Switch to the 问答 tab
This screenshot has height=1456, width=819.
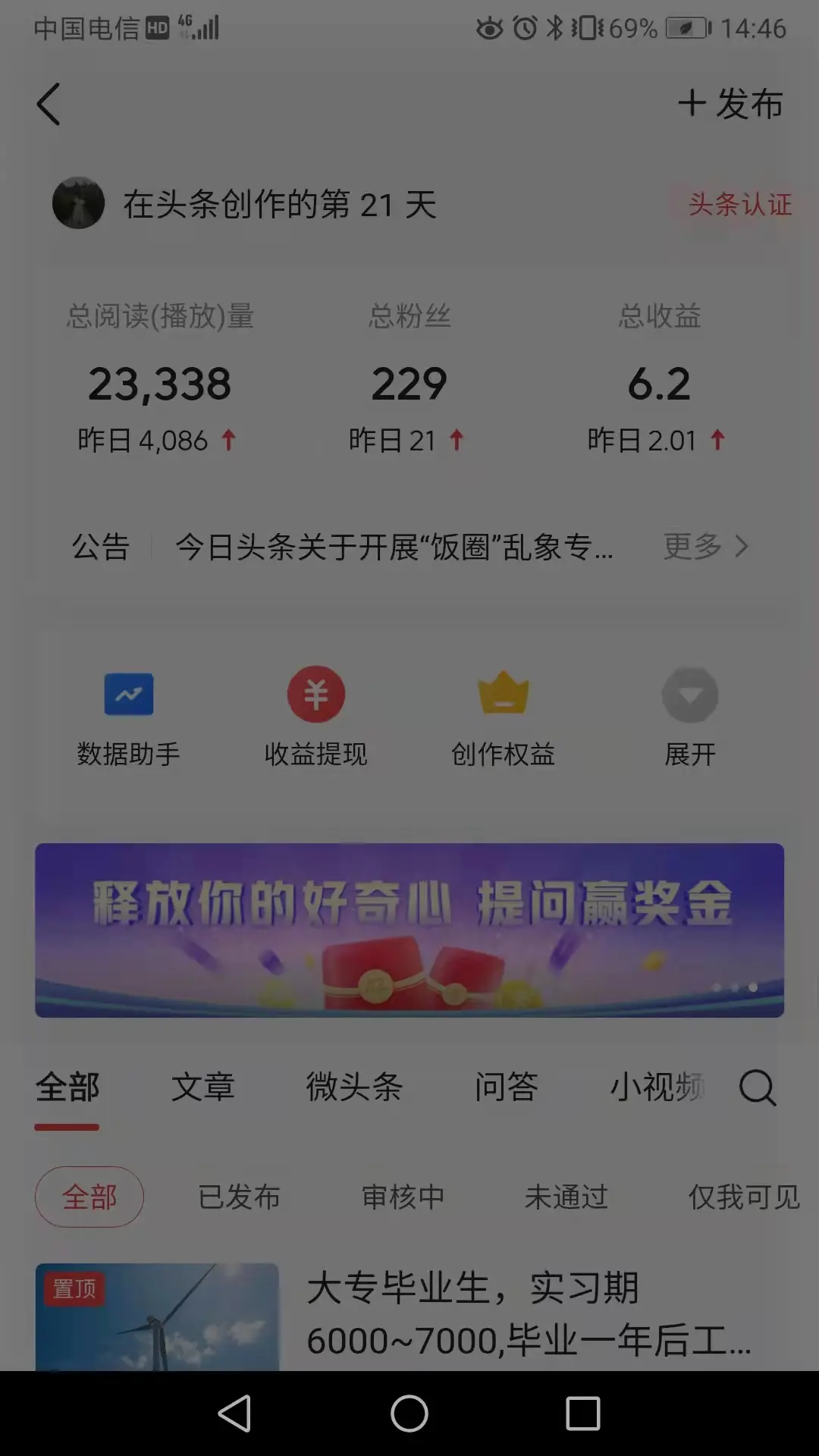coord(506,1087)
